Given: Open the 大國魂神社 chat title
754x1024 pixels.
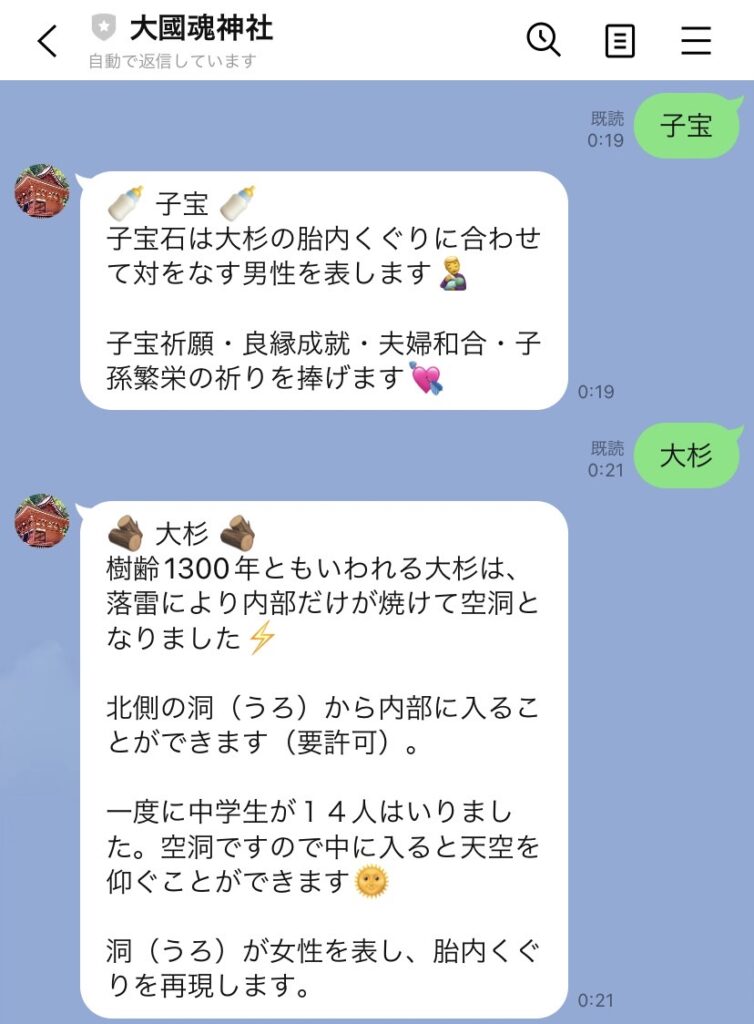Looking at the screenshot, I should tap(200, 28).
